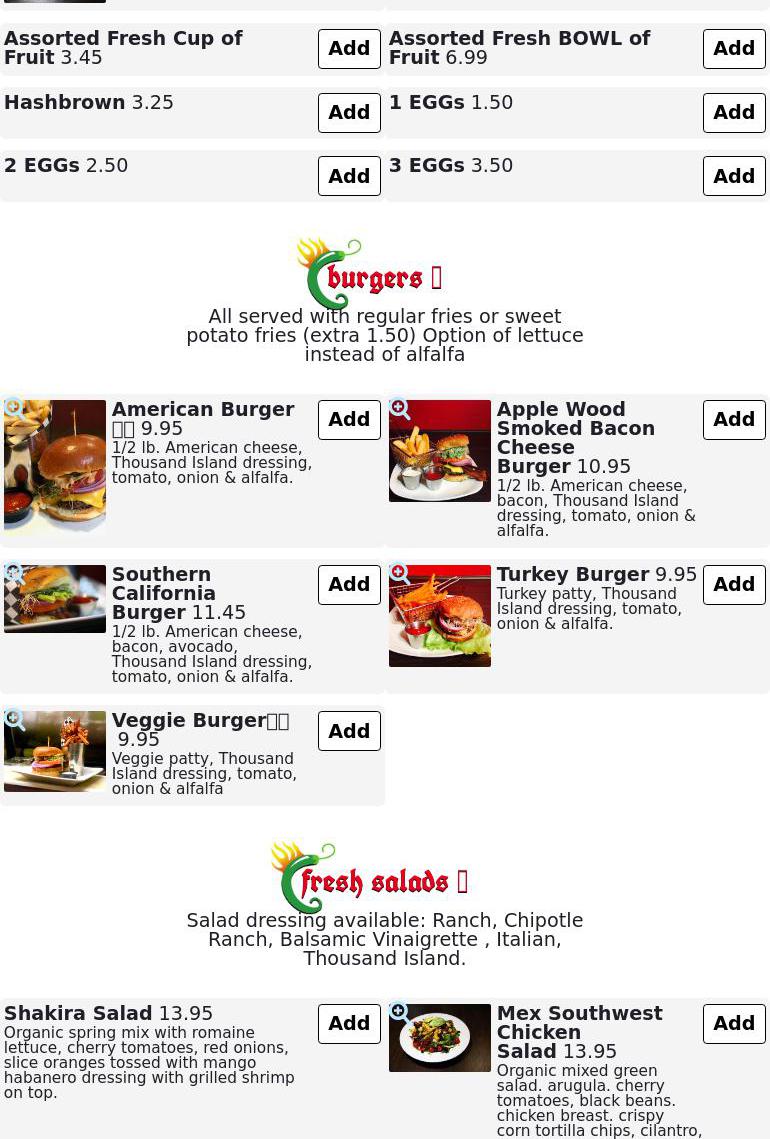Add 2 EGGs to the order

pos(349,176)
